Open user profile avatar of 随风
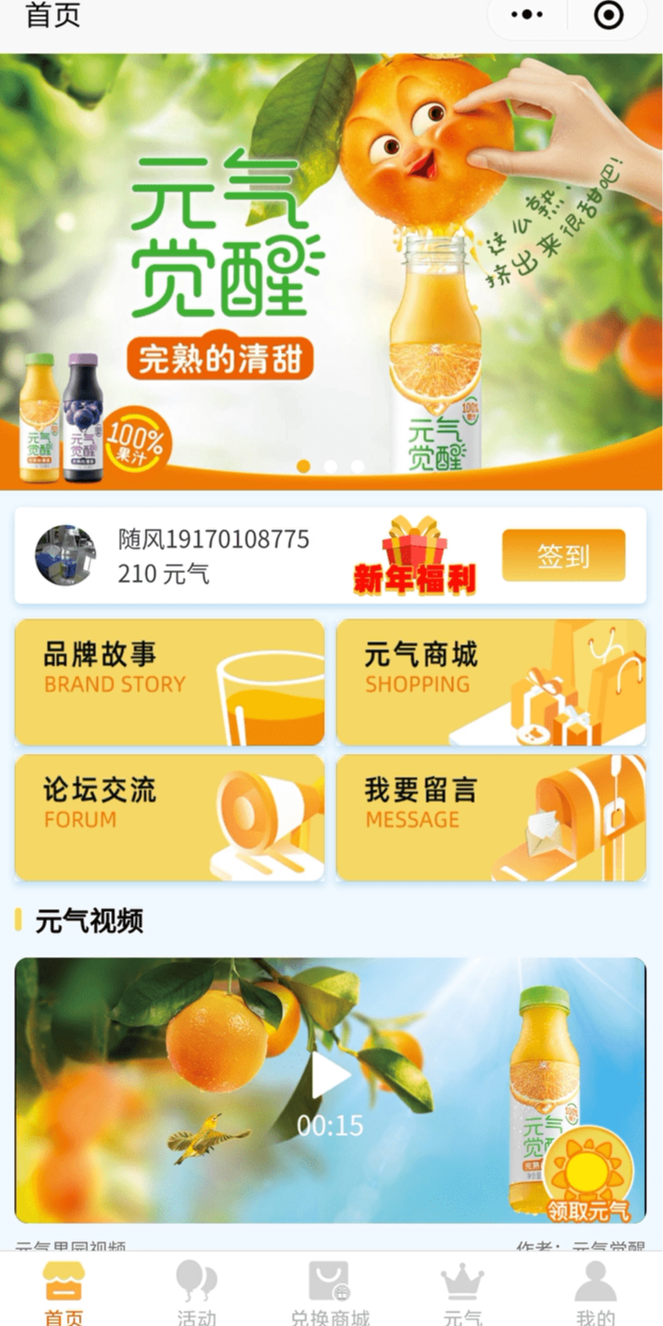This screenshot has width=663, height=1326. 66,555
